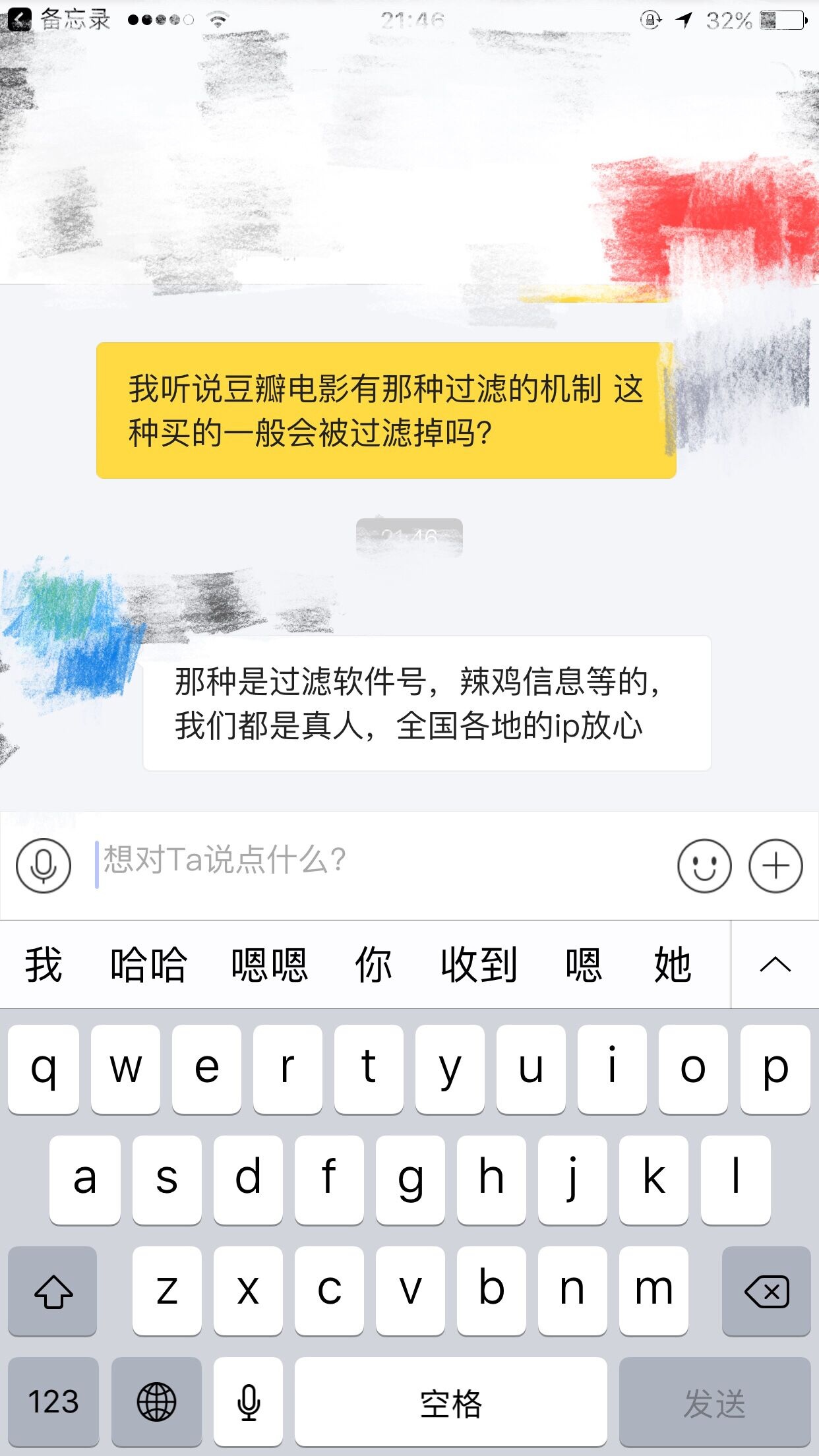Image resolution: width=819 pixels, height=1456 pixels.
Task: Open the plus attachment menu
Action: click(775, 866)
